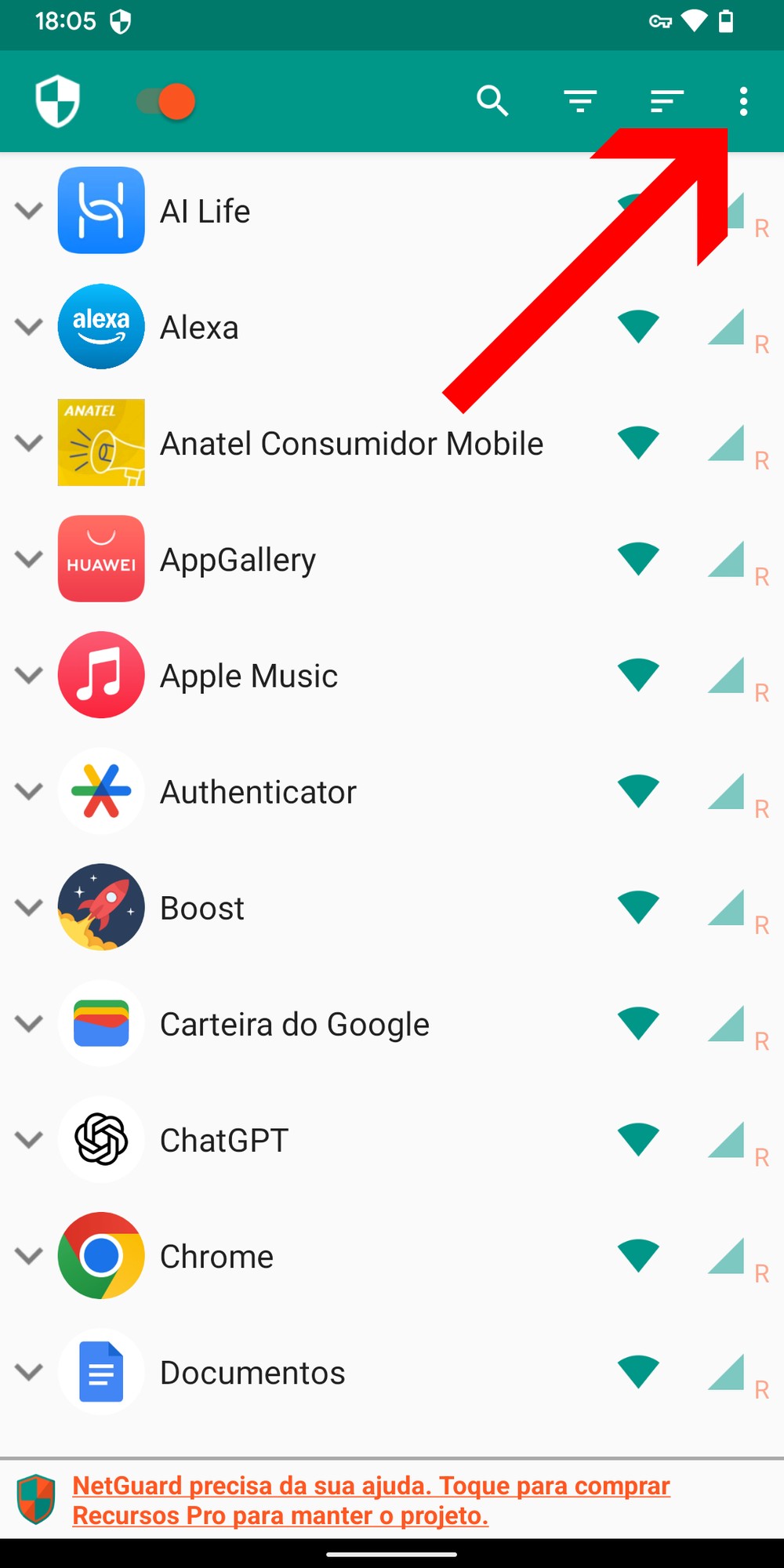Open the link to buy Recursos Pro
784x1568 pixels.
click(370, 1500)
